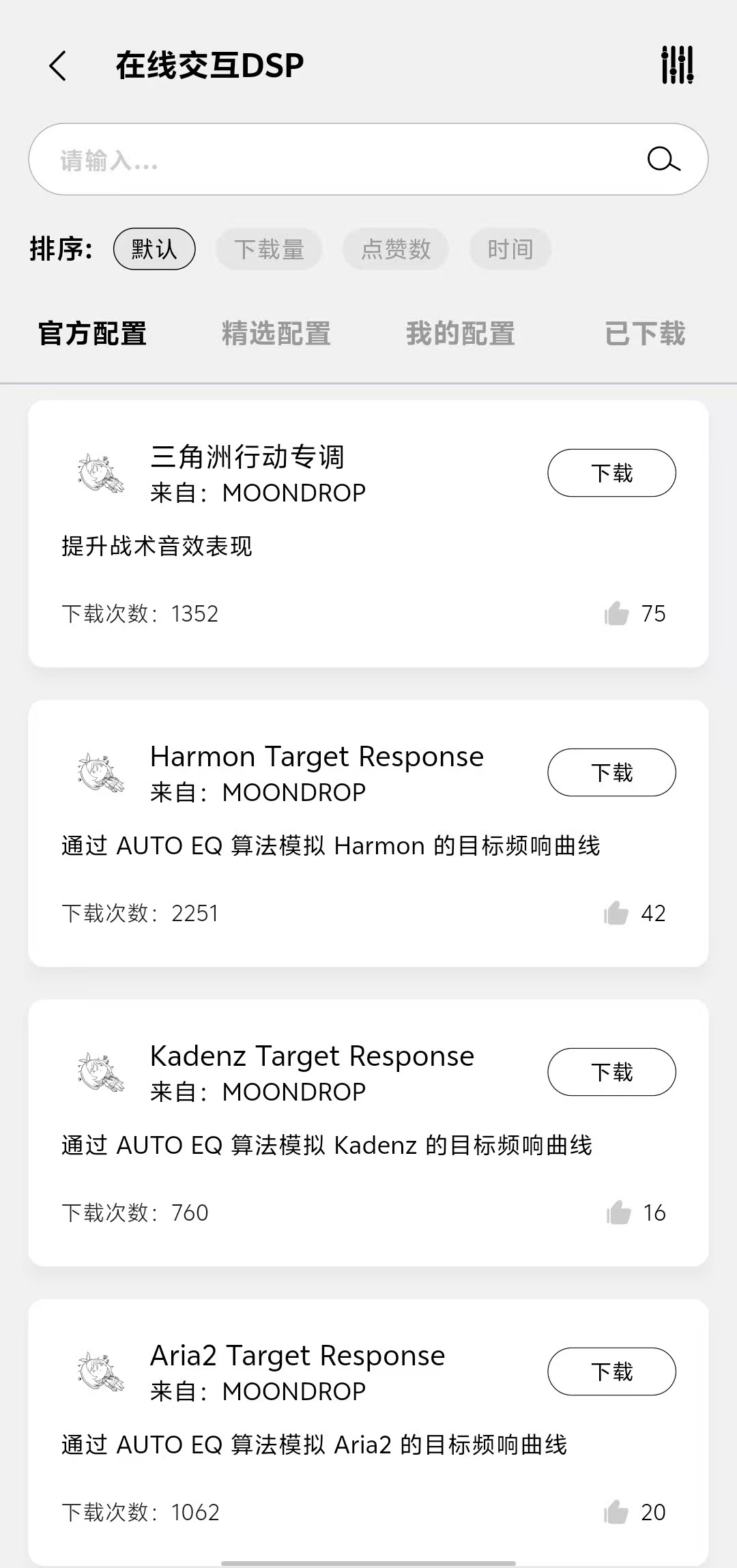The height and width of the screenshot is (1568, 737).
Task: Like the Aria2 Target Response config
Action: [617, 1512]
